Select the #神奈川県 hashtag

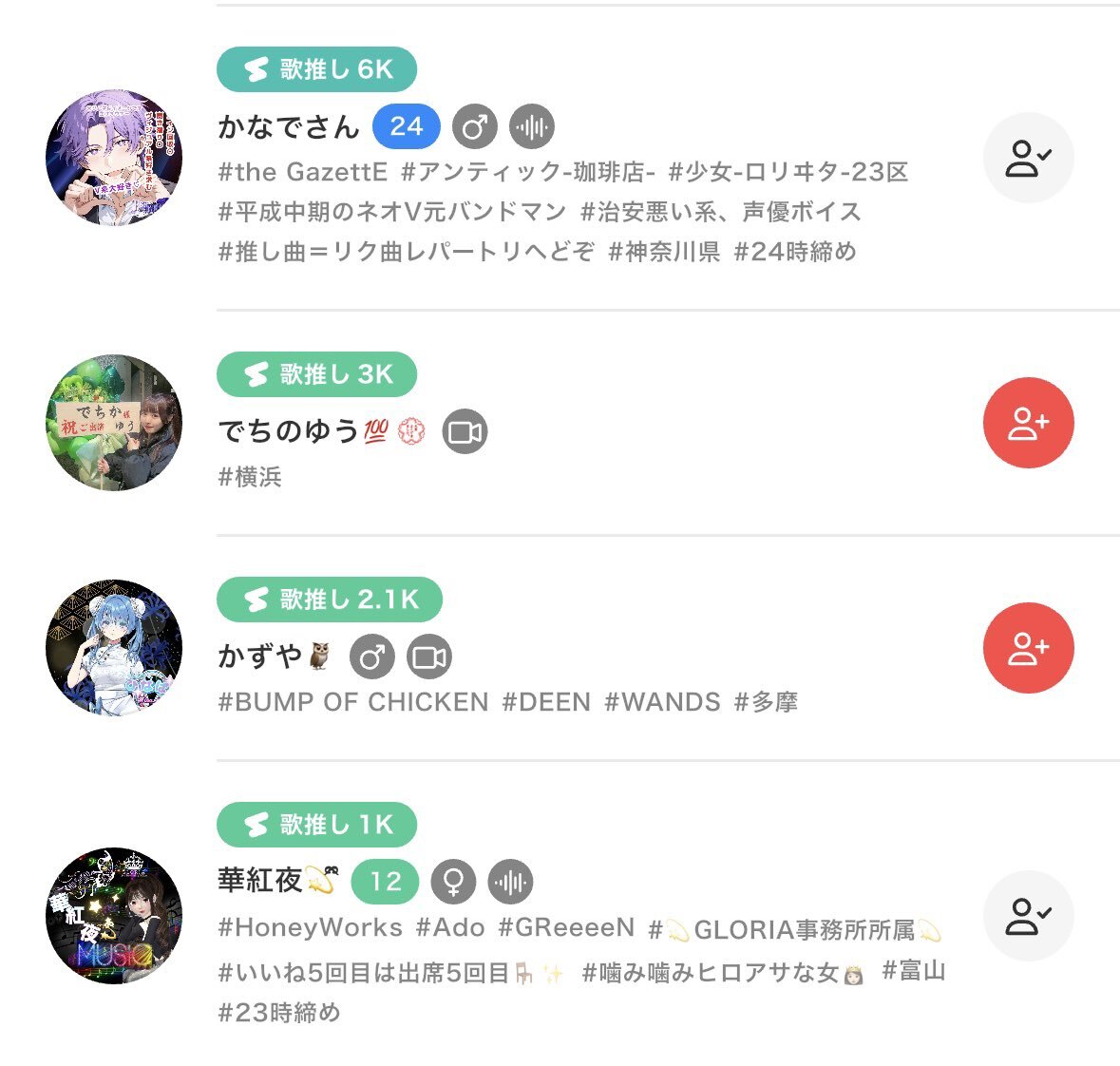[664, 252]
